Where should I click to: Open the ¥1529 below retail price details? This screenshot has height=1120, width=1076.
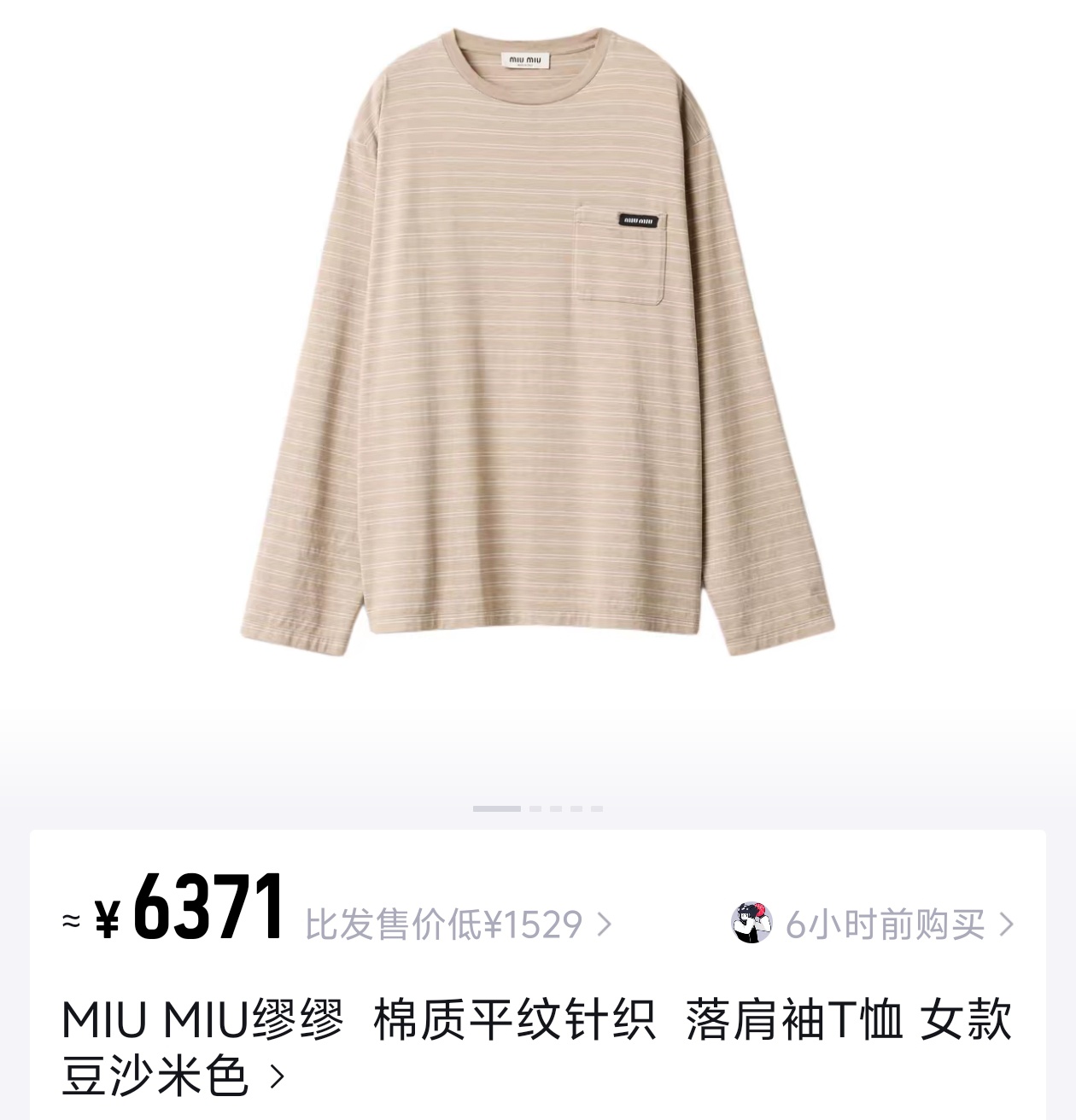click(x=459, y=925)
